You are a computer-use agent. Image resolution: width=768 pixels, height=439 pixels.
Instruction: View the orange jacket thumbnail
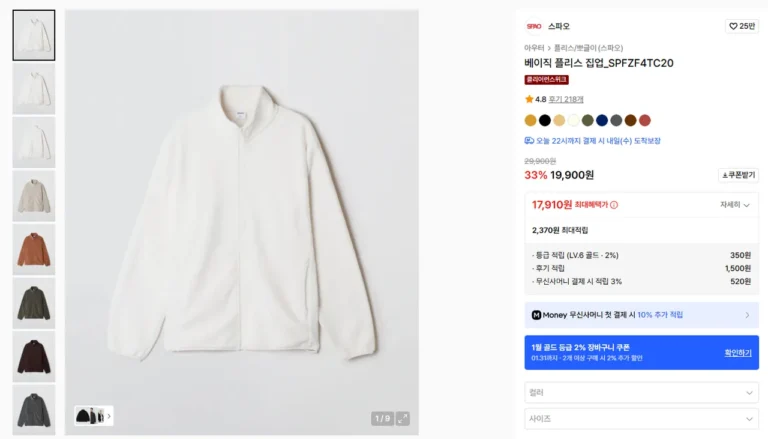click(x=34, y=250)
